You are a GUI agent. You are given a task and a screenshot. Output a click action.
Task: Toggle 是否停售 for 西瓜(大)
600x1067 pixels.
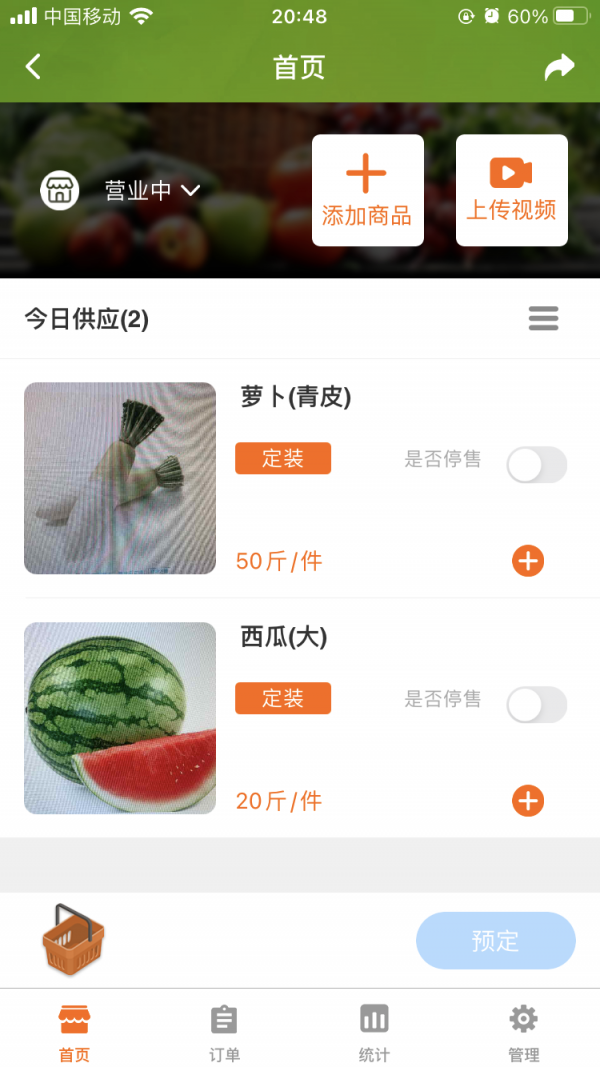536,705
